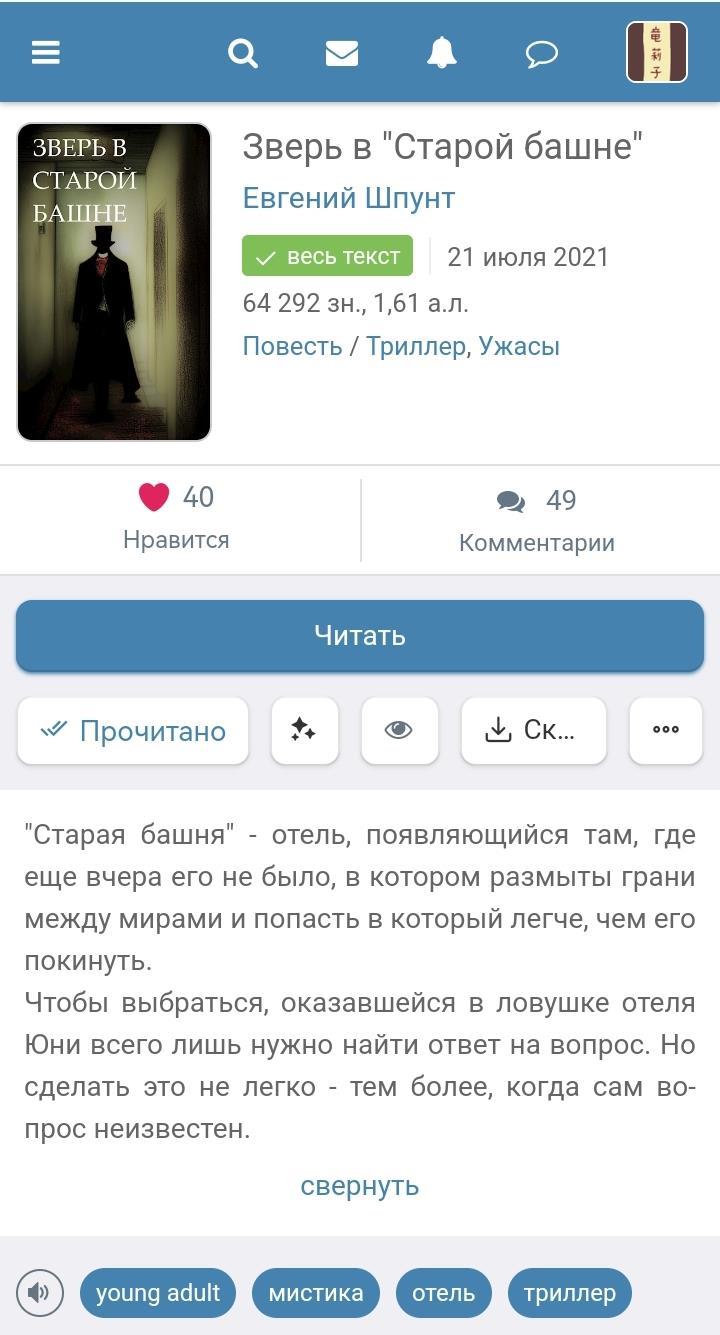Viewport: 720px width, 1335px height.
Task: Open author Евгений Шпунт page
Action: click(x=348, y=198)
